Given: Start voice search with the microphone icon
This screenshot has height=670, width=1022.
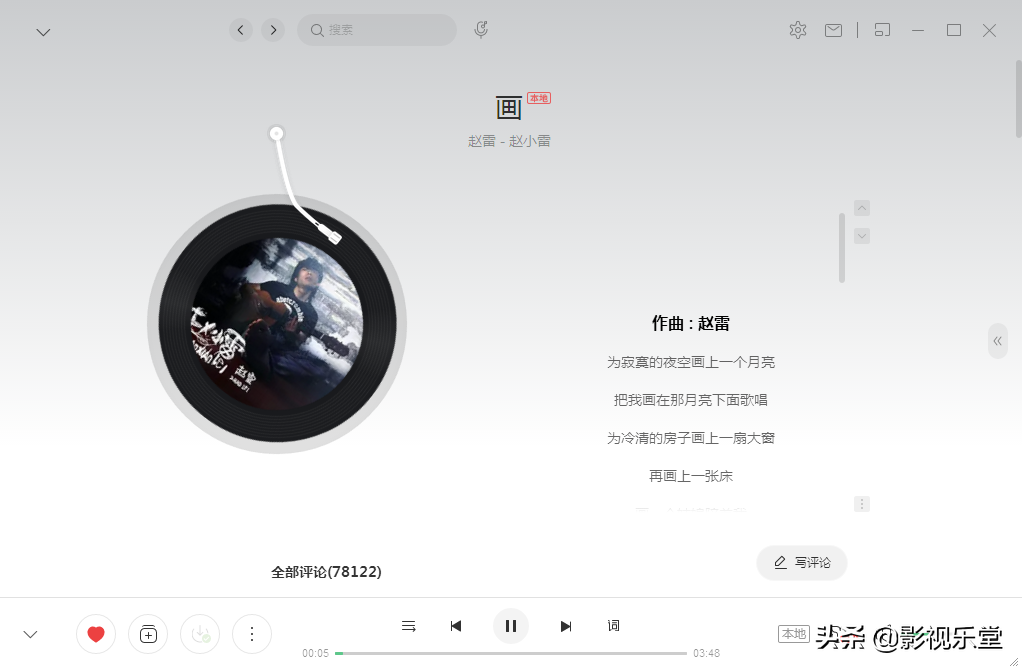Looking at the screenshot, I should 481,30.
